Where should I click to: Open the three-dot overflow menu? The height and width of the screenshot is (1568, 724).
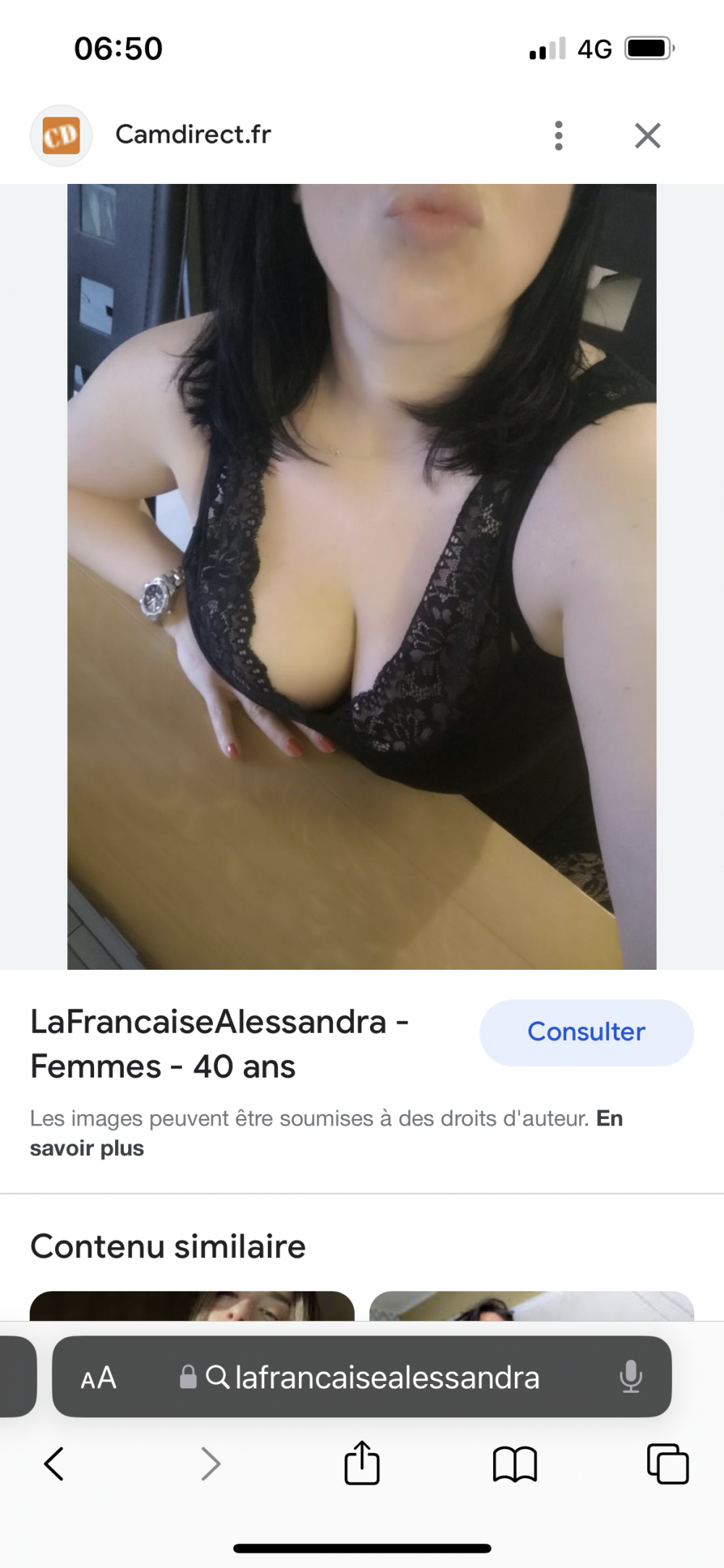pos(558,135)
